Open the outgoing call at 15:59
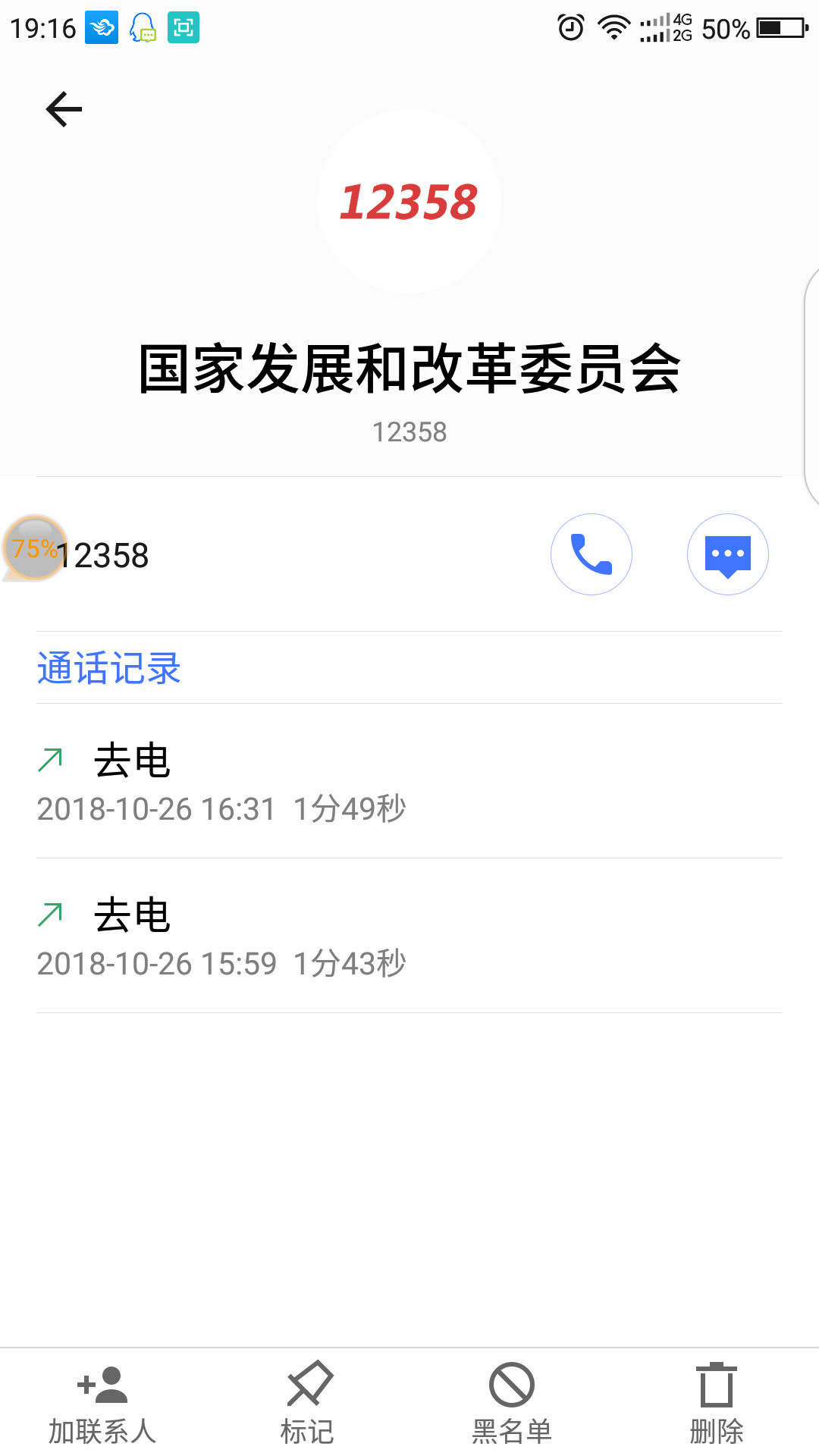The height and width of the screenshot is (1456, 819). point(409,937)
